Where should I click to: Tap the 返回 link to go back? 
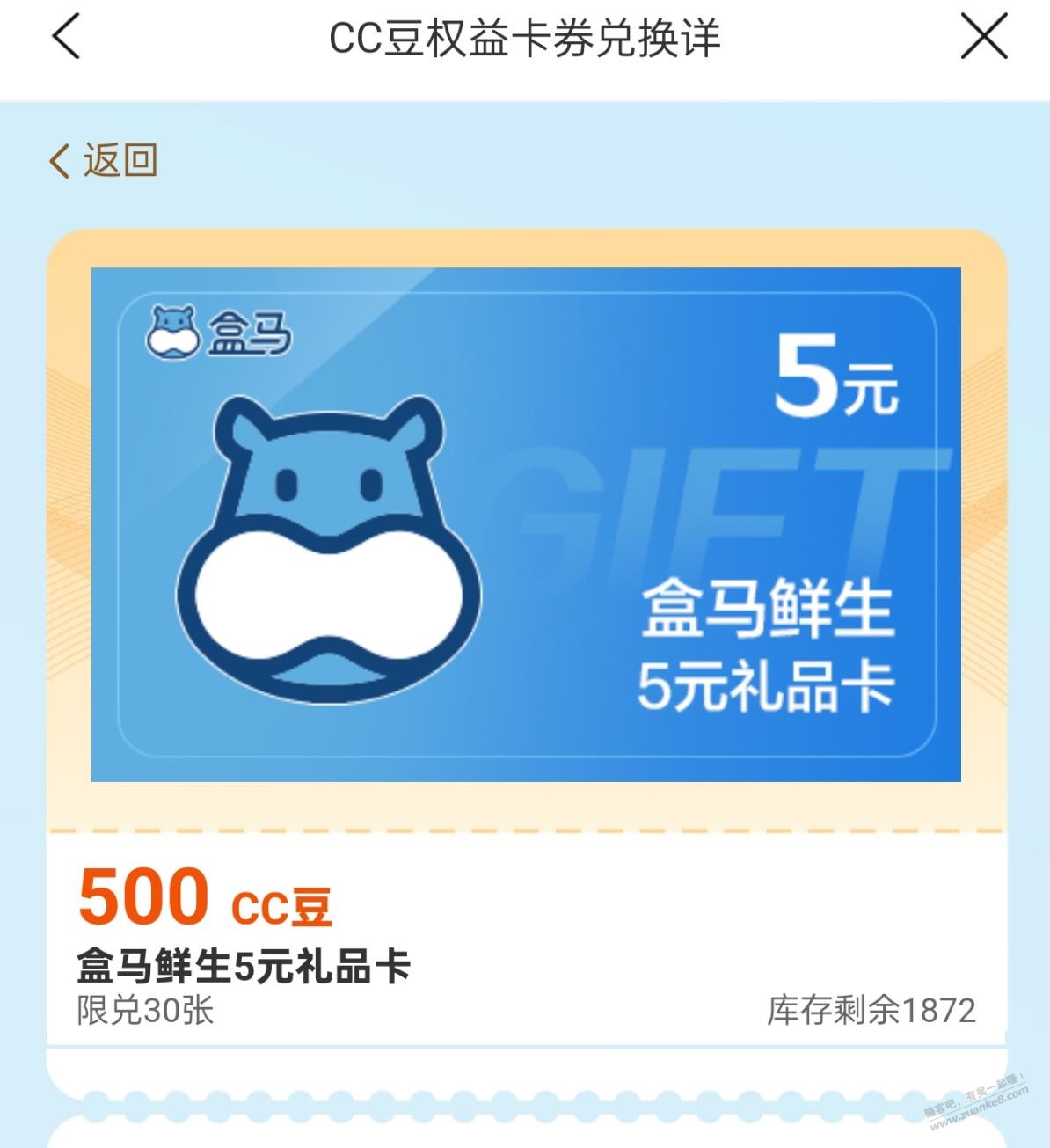click(103, 161)
